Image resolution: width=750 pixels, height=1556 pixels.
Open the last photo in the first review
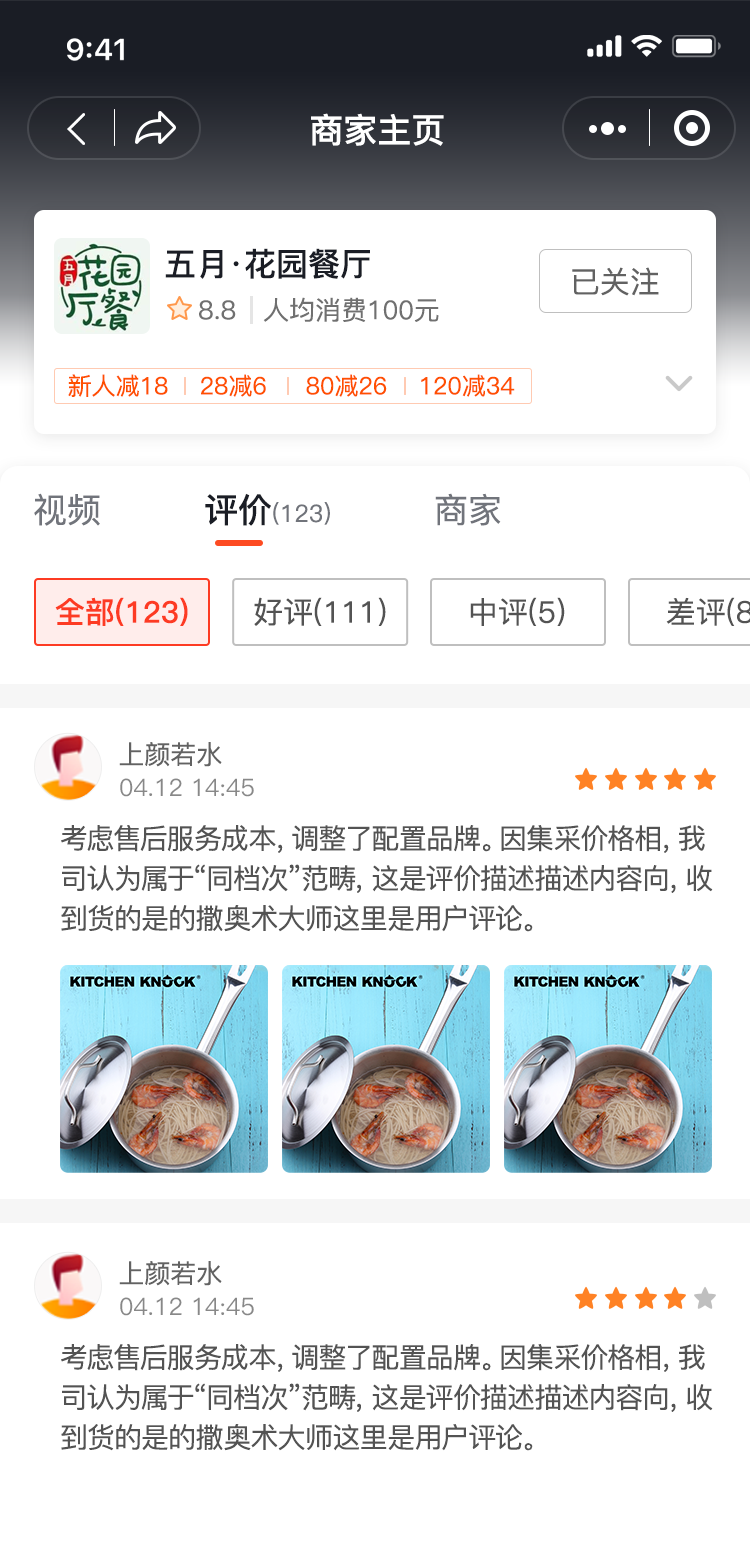[608, 1068]
